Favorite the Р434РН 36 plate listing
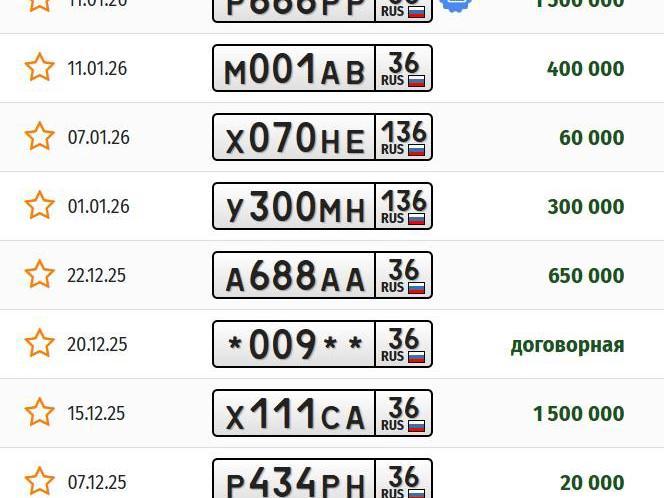Screen dimensions: 664x498 [39, 481]
